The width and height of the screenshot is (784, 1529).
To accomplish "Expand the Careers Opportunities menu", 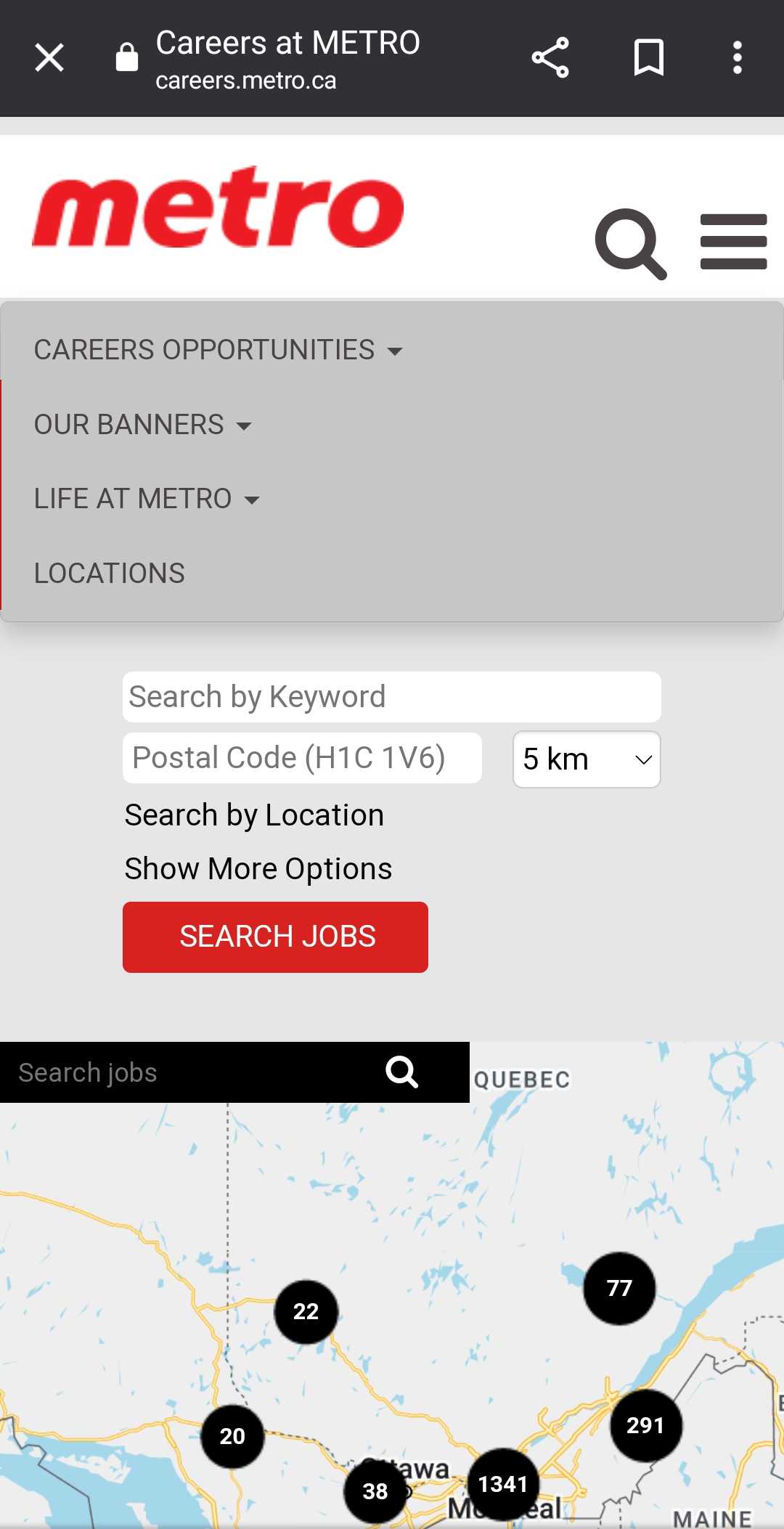I will (218, 350).
